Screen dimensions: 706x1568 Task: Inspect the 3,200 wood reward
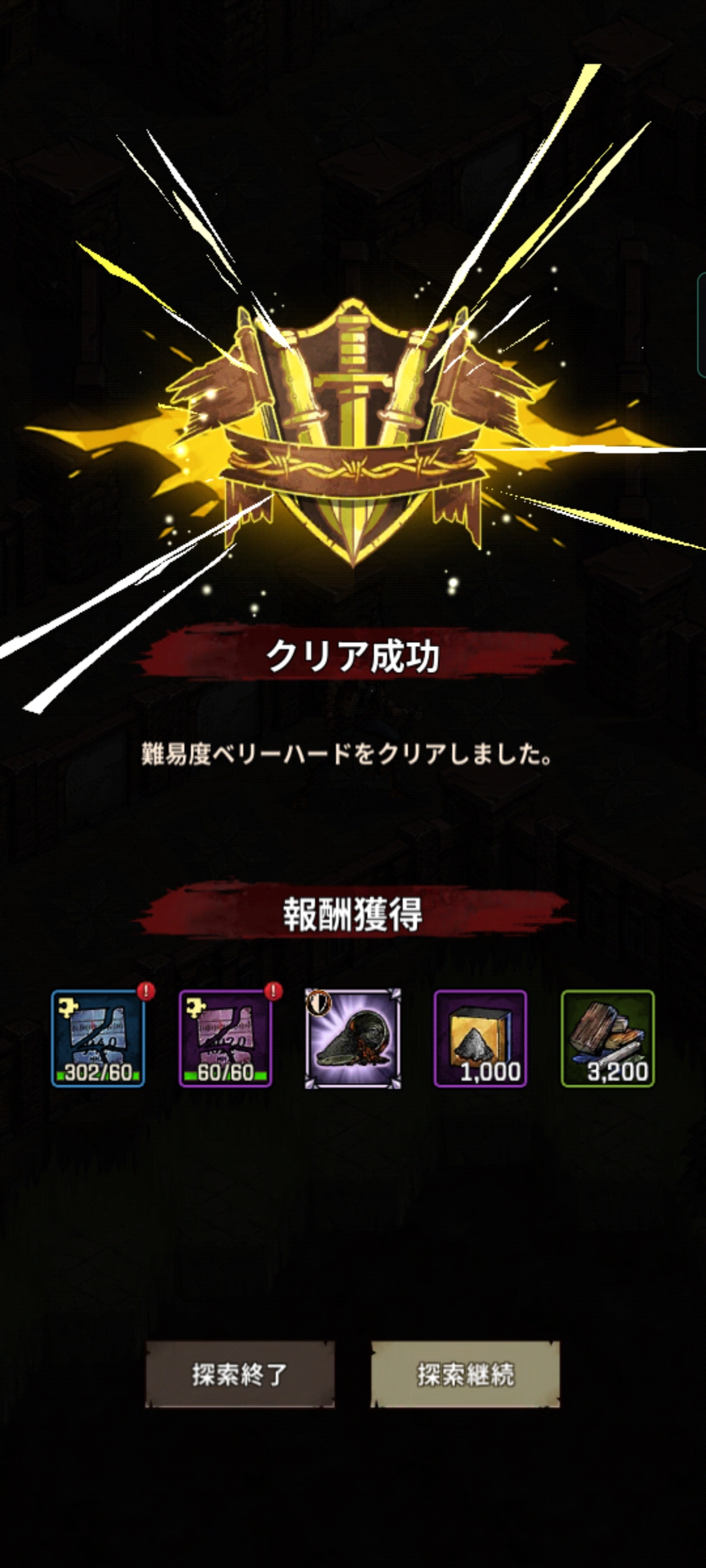tap(607, 1039)
